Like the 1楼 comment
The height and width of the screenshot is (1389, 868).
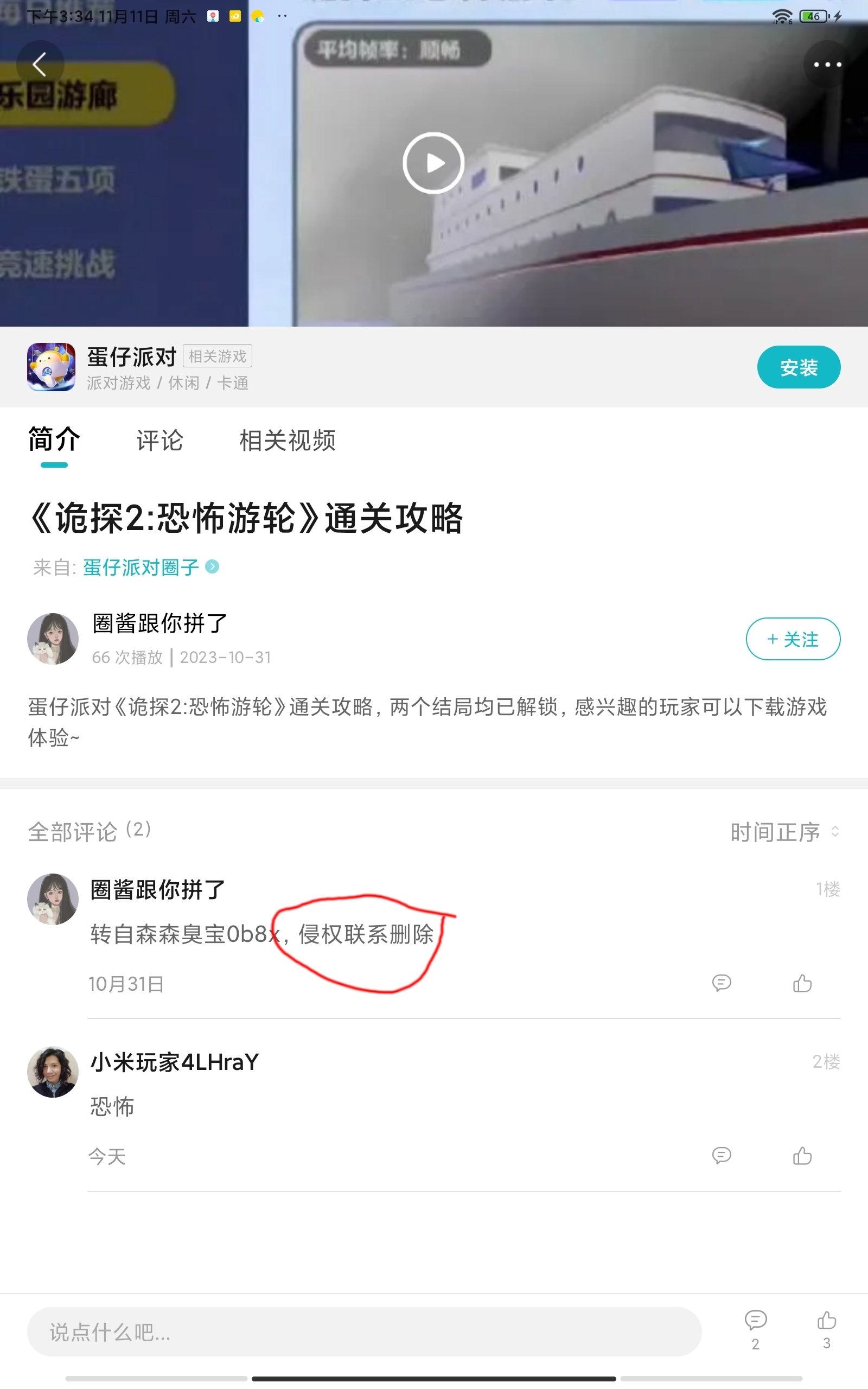tap(802, 983)
